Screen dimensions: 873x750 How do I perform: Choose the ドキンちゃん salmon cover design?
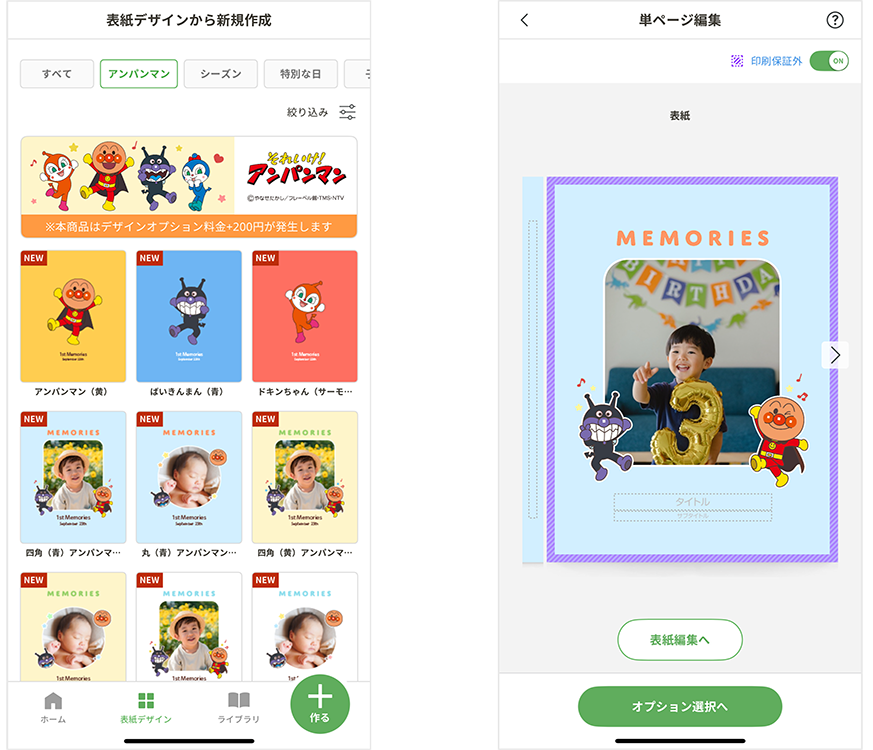point(304,316)
